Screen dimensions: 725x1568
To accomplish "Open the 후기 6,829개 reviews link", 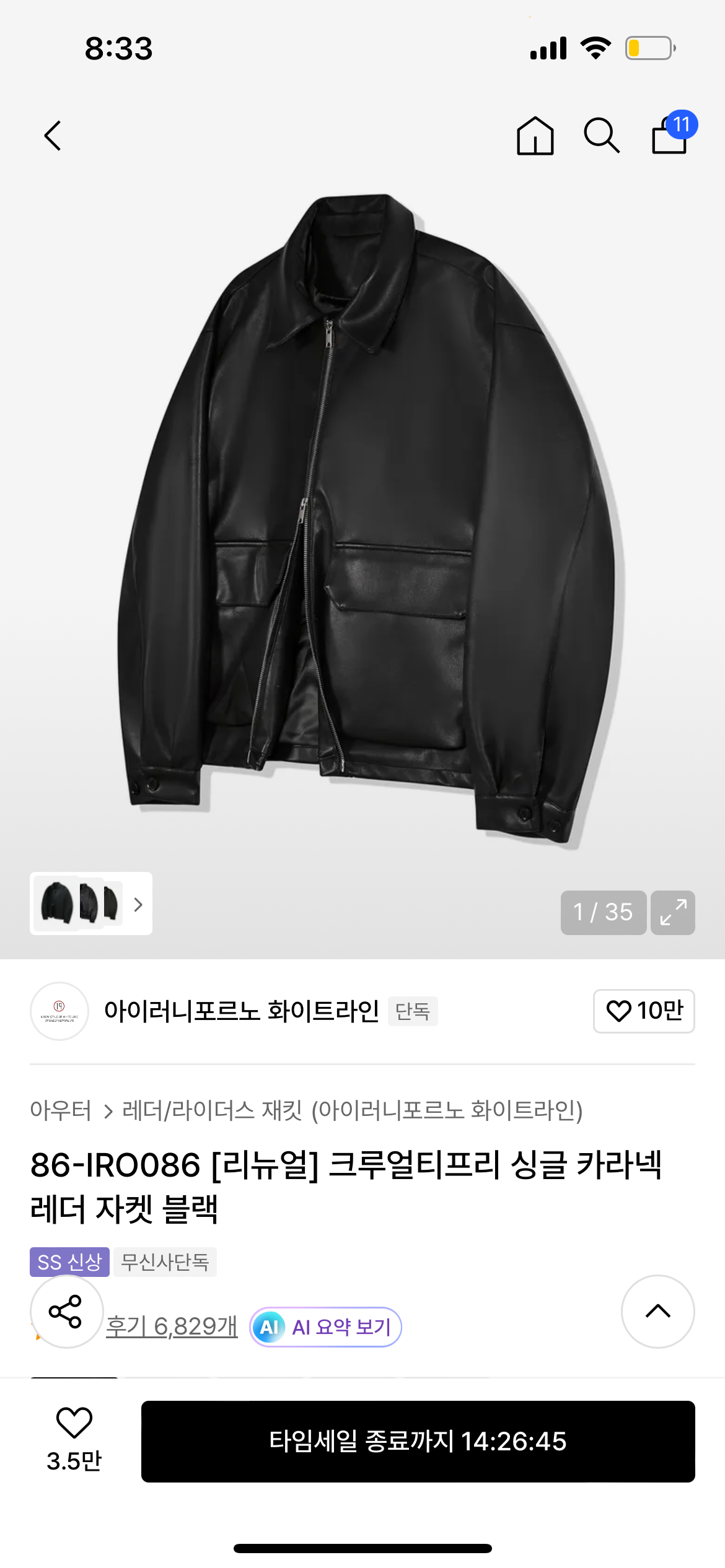I will click(x=172, y=1326).
